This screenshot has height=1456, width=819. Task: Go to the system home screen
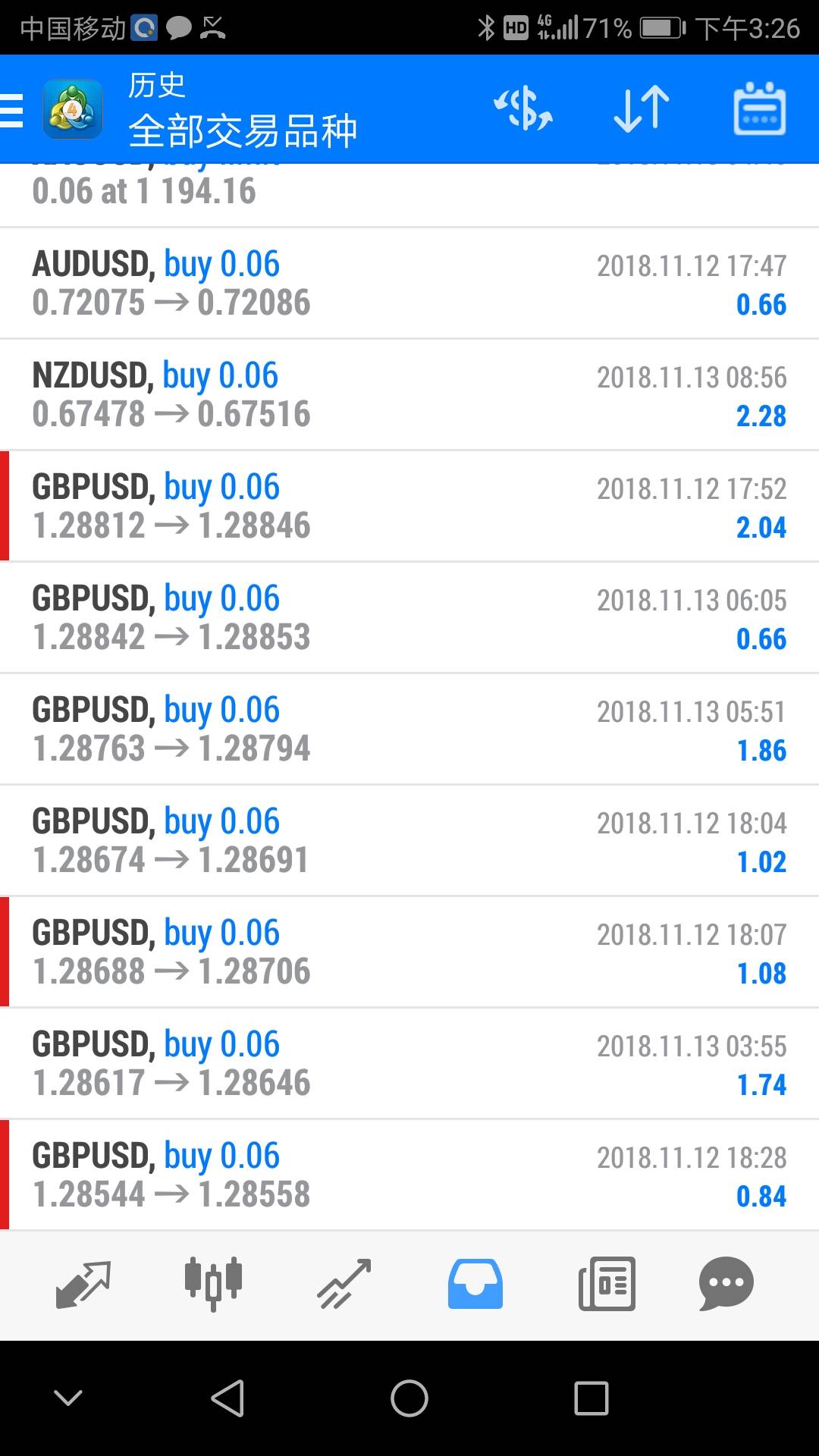pyautogui.click(x=409, y=1398)
